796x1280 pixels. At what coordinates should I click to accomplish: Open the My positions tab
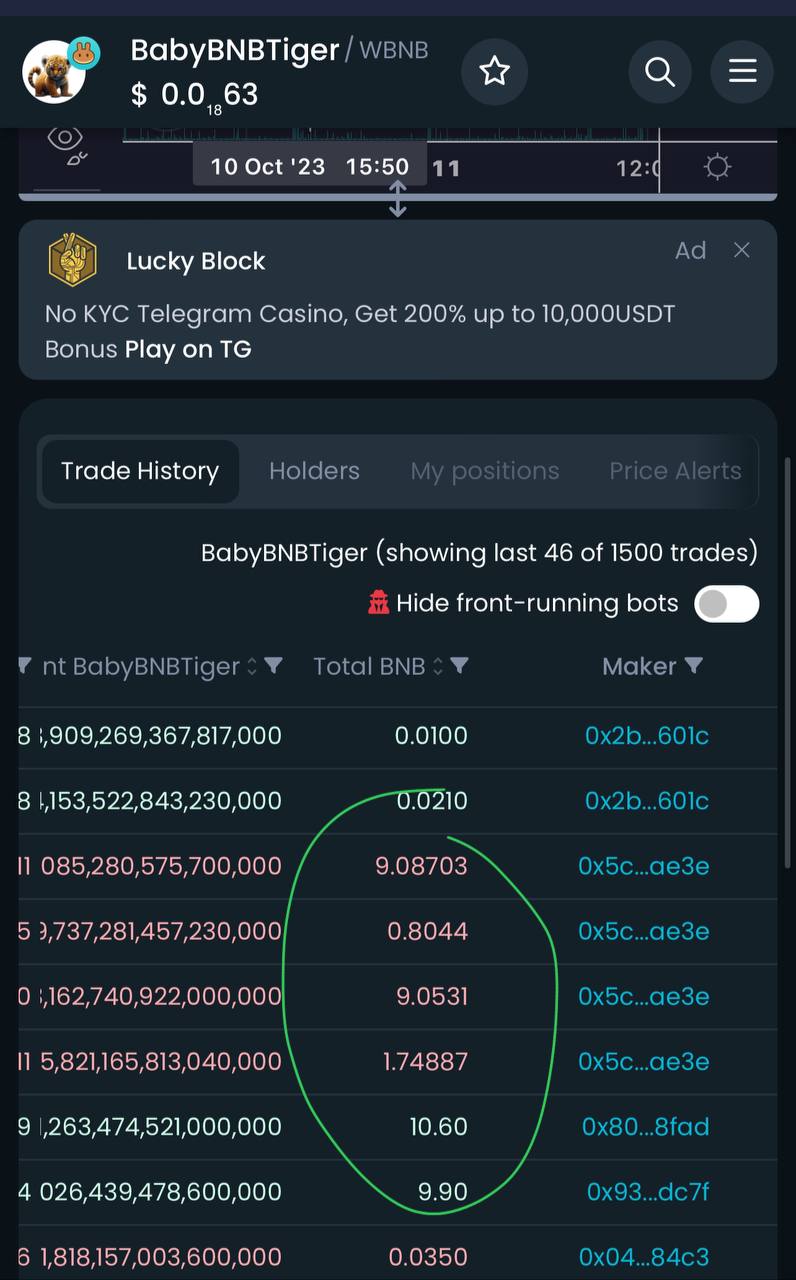click(484, 471)
